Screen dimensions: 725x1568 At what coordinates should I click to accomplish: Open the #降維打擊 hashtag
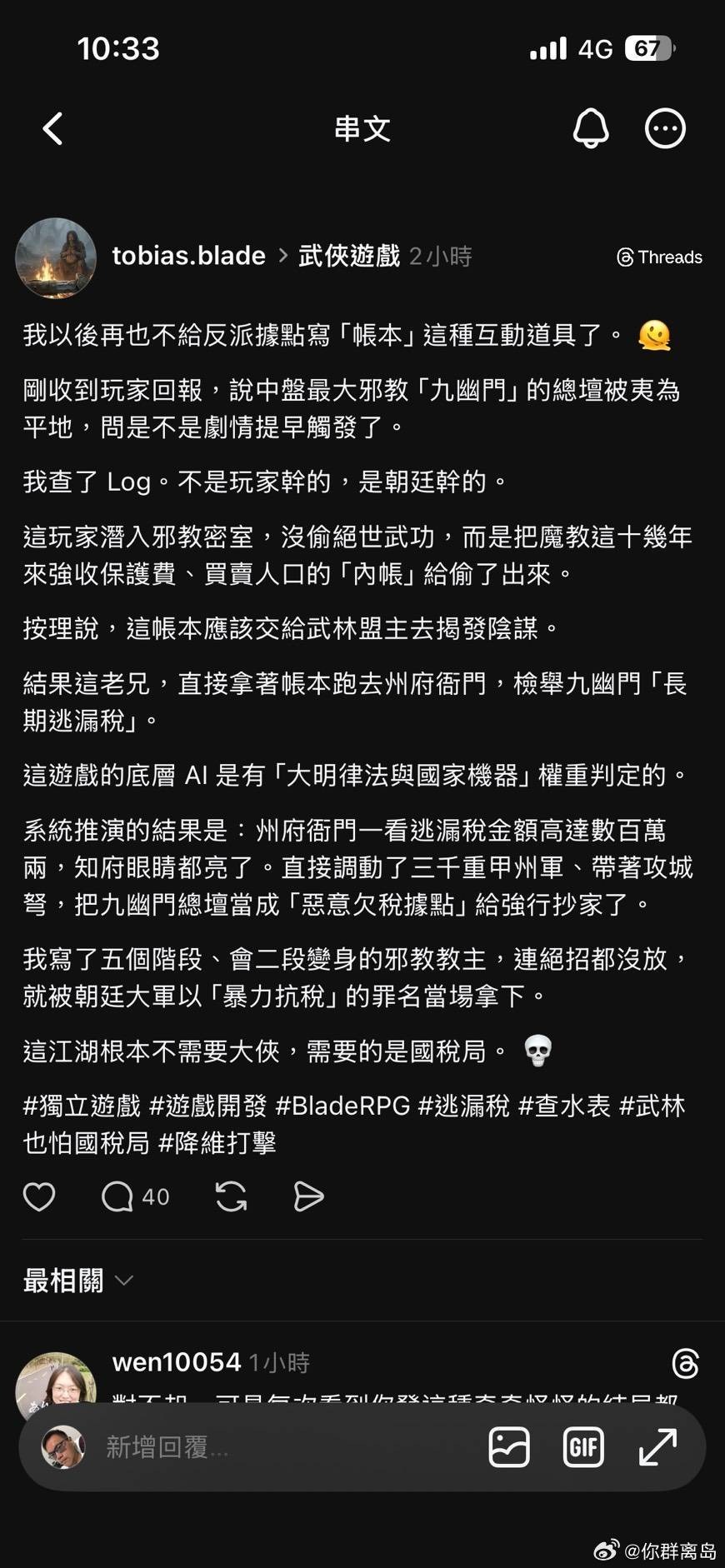(x=217, y=1142)
